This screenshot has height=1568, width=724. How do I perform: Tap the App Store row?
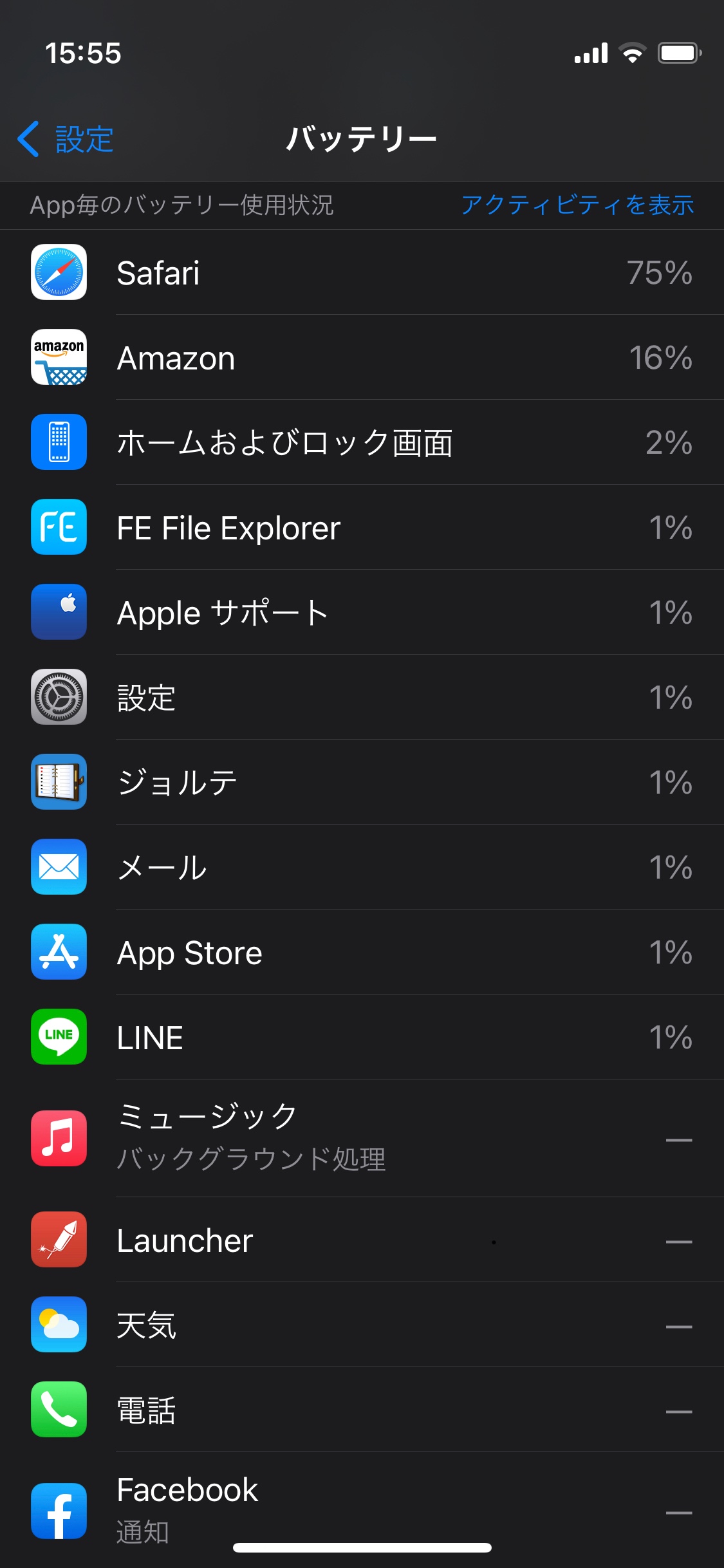coord(362,952)
